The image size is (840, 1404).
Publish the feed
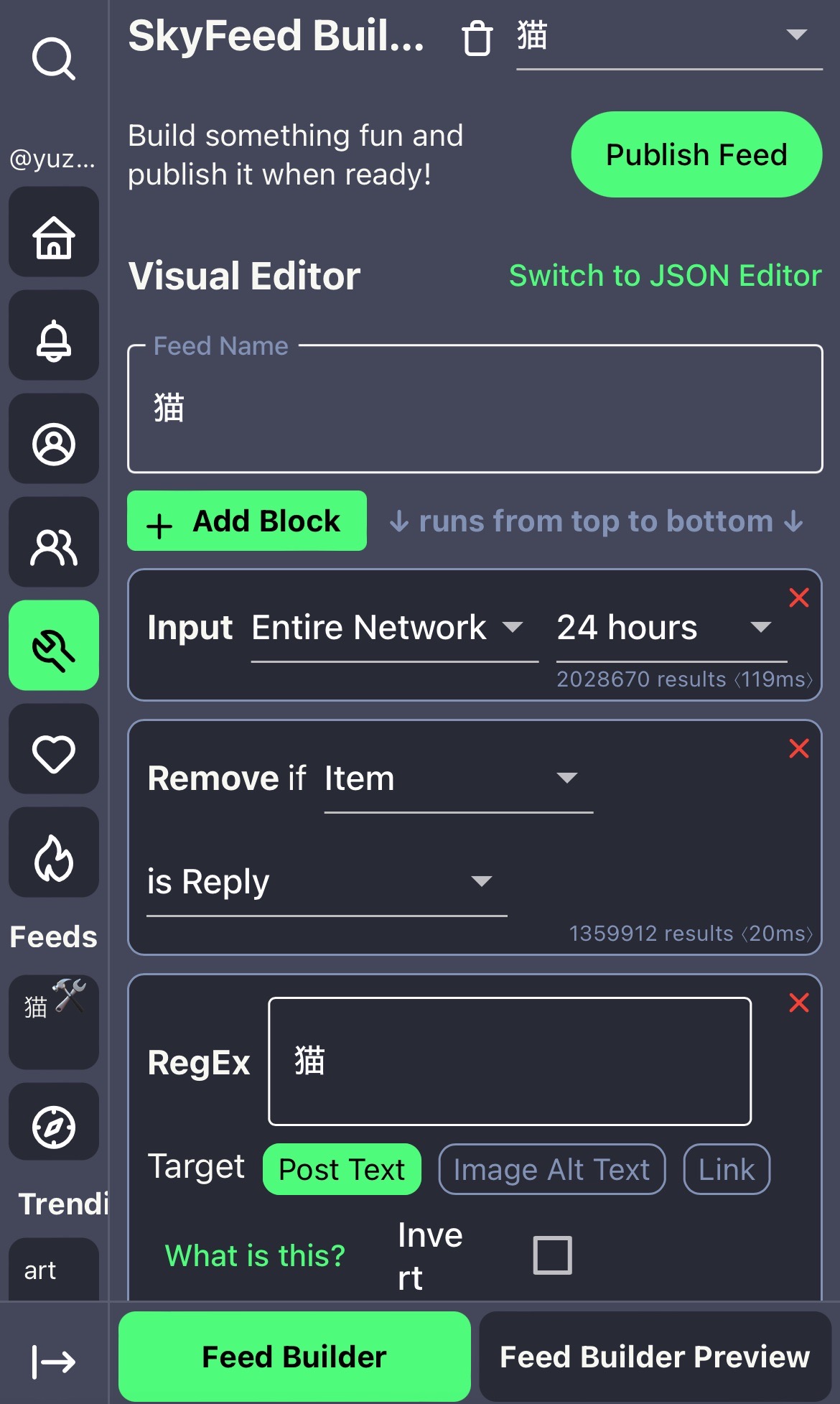(696, 154)
